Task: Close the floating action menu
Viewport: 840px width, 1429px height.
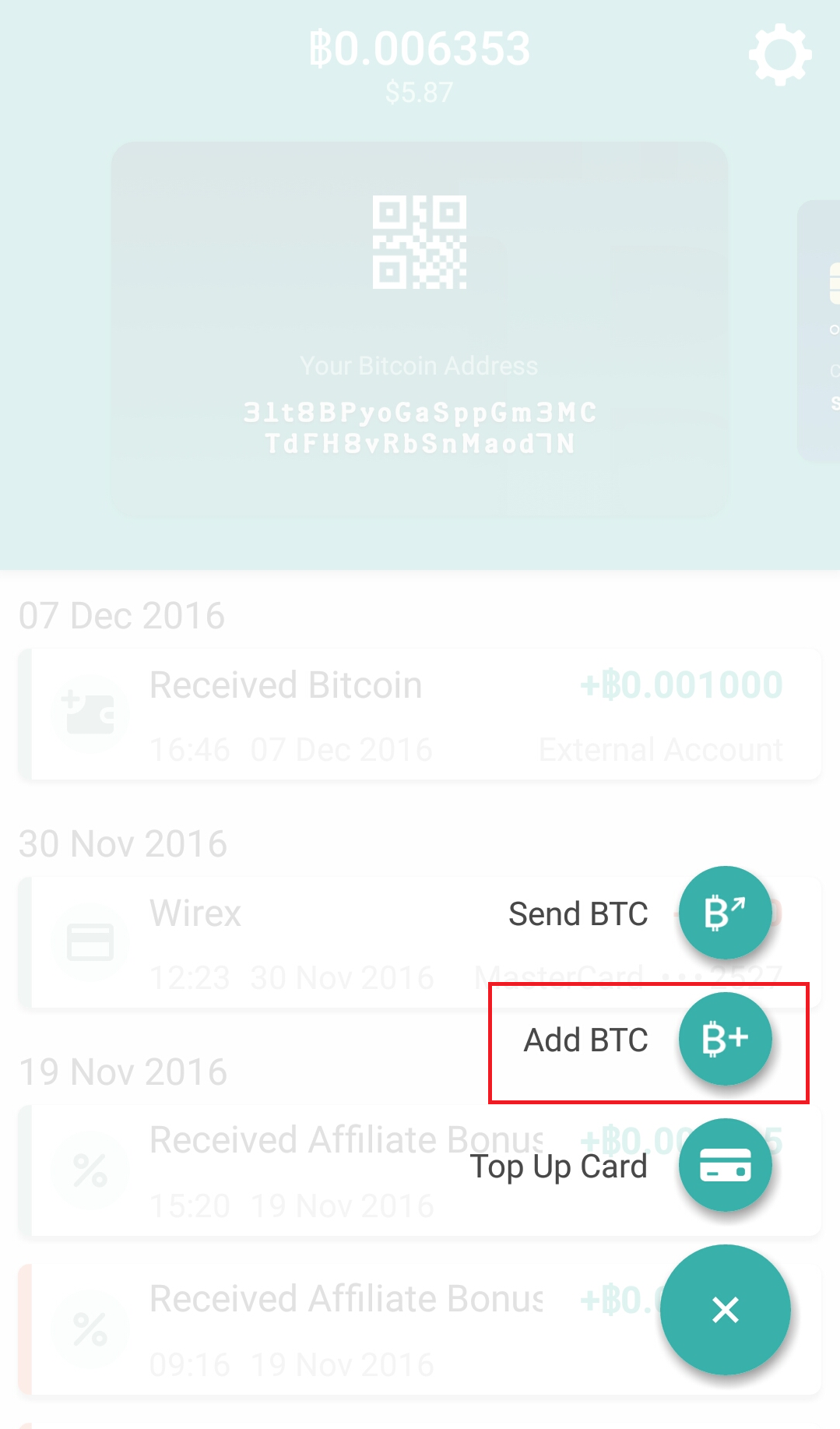Action: tap(725, 1310)
